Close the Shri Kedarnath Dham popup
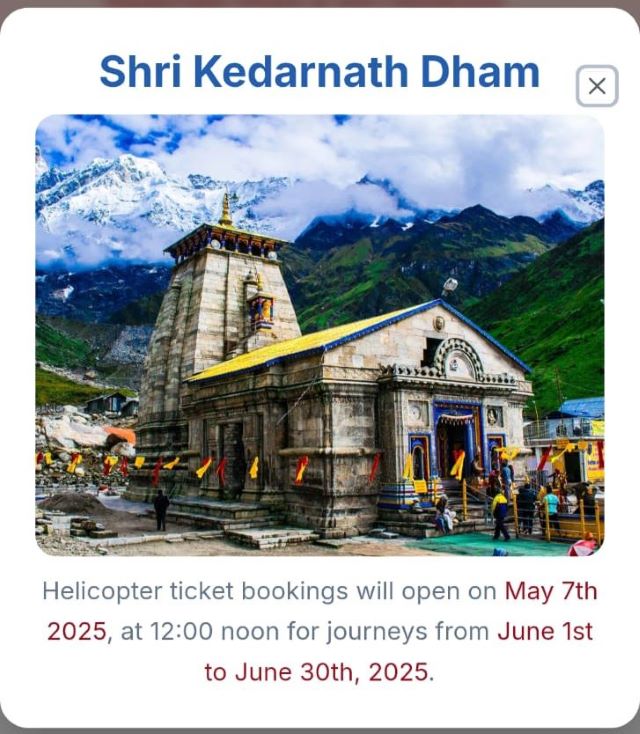 pyautogui.click(x=597, y=86)
